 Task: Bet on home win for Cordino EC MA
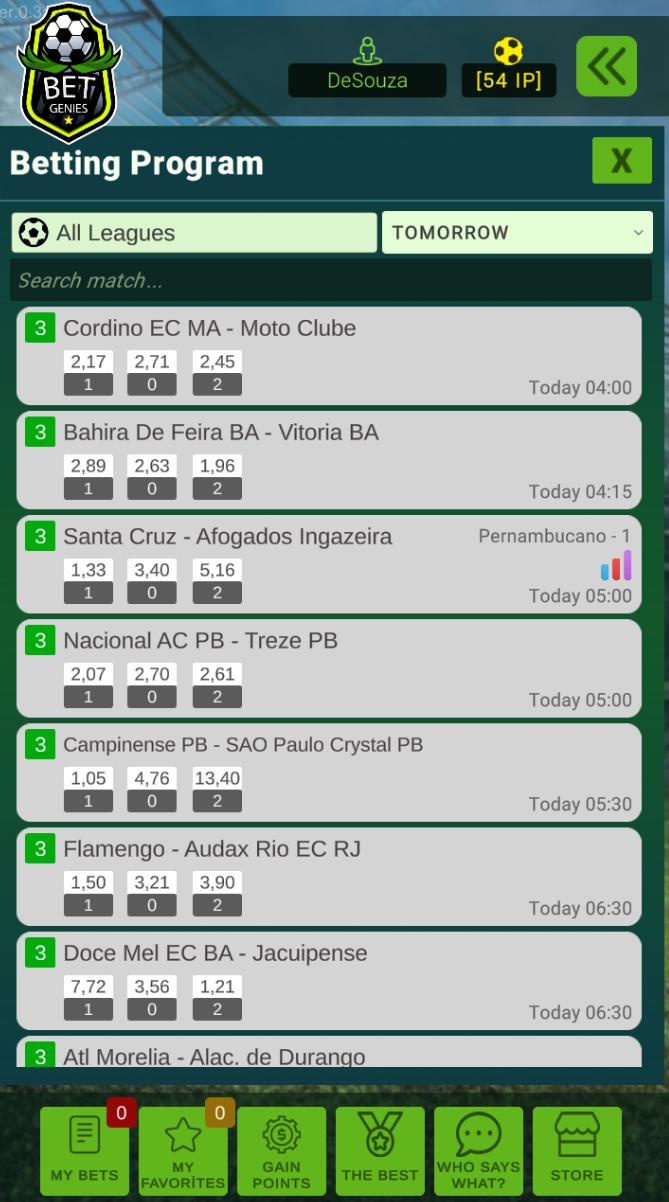tap(88, 373)
